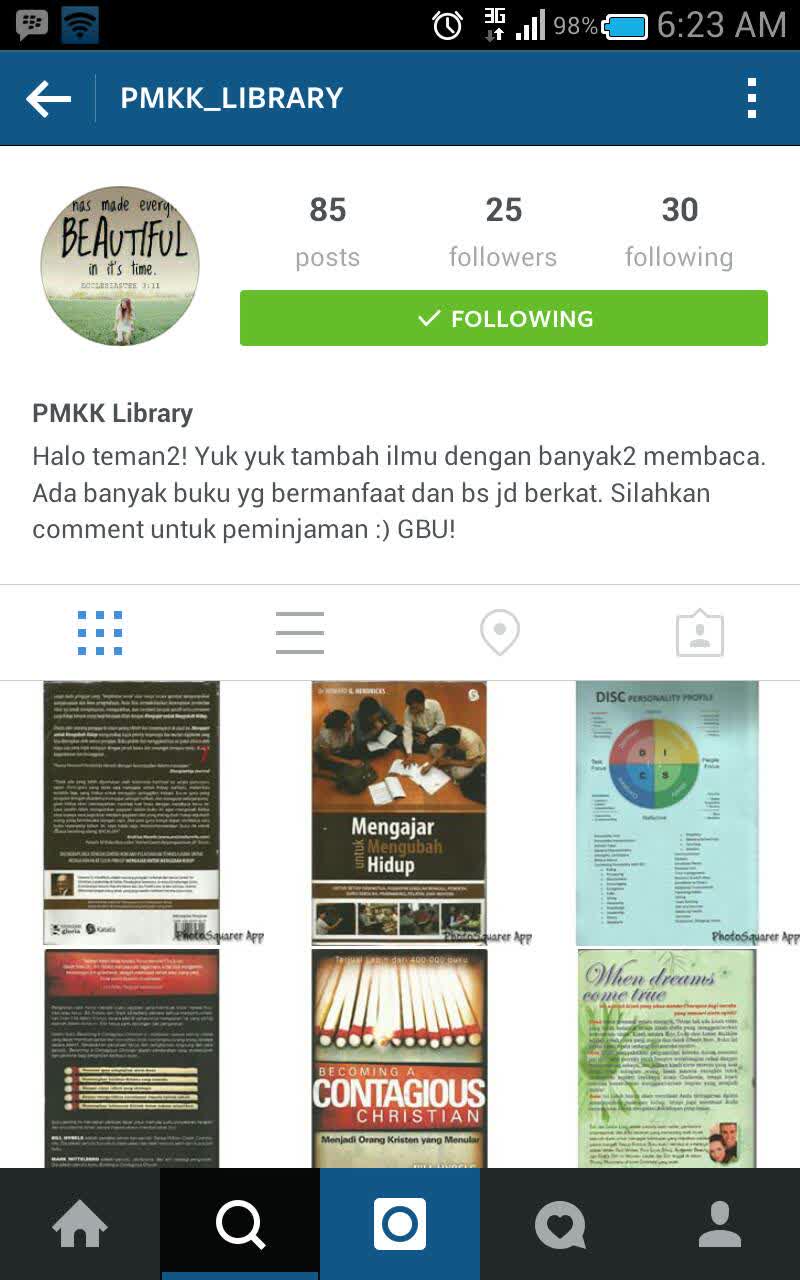Viewport: 800px width, 1280px height.
Task: Show the tagged photos tab
Action: 700,632
